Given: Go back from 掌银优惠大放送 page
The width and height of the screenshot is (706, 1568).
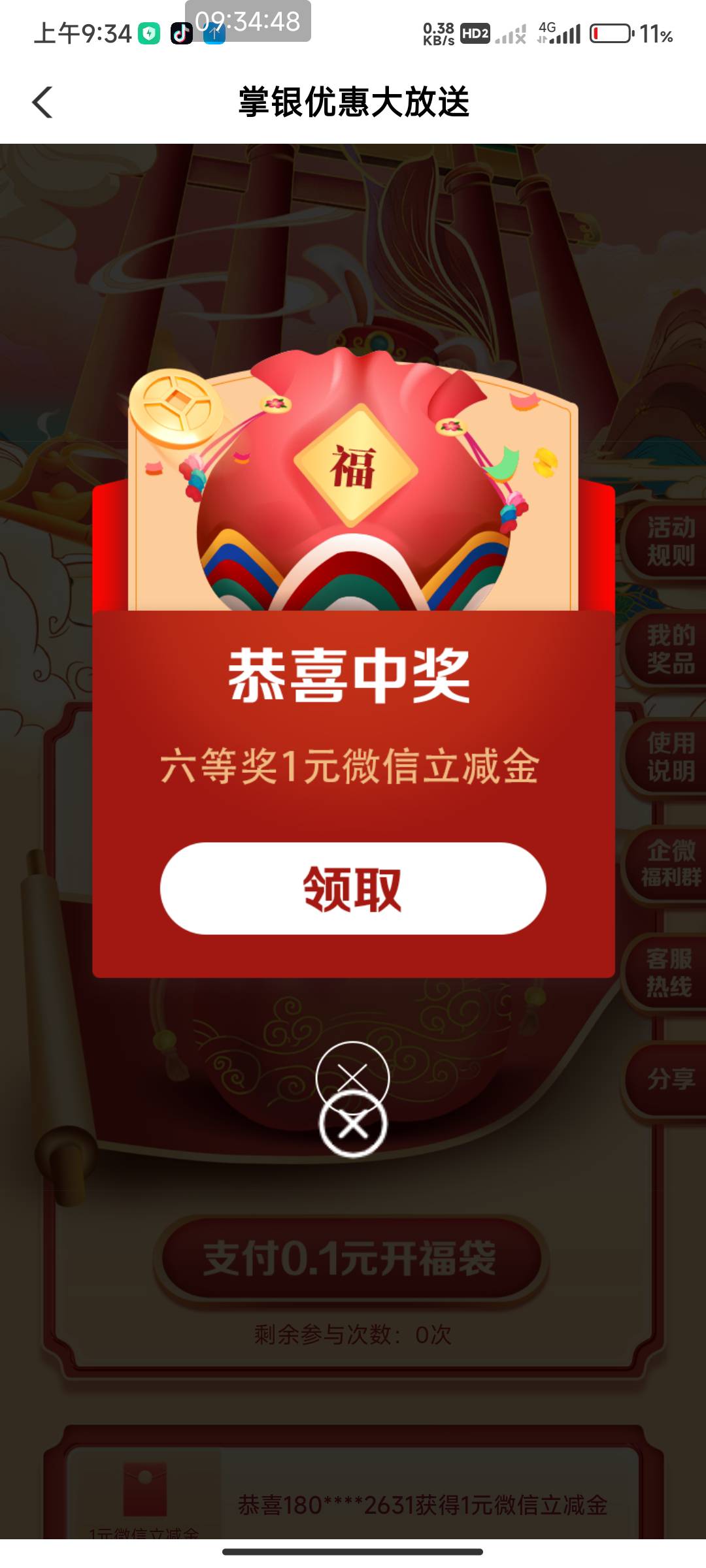Looking at the screenshot, I should 42,103.
